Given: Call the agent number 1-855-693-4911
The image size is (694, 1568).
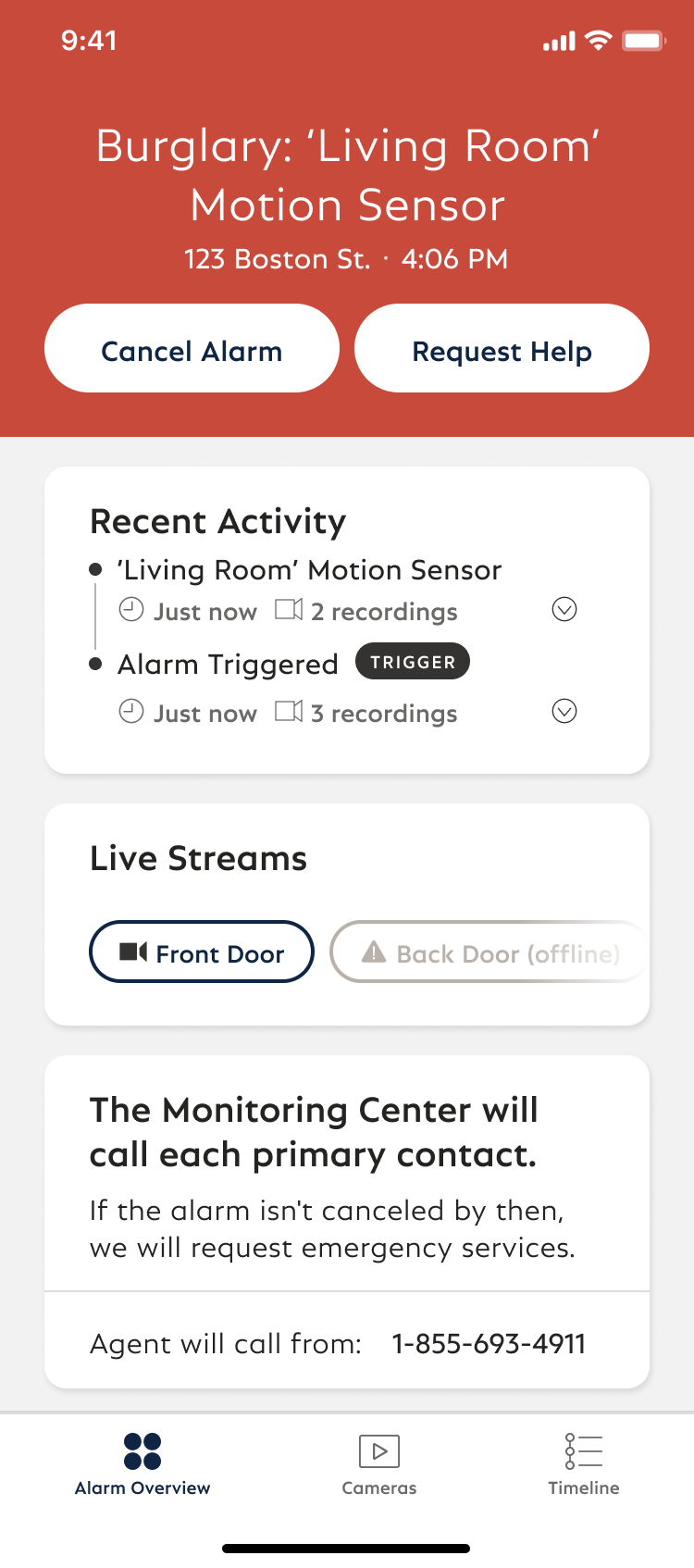Looking at the screenshot, I should (490, 1343).
